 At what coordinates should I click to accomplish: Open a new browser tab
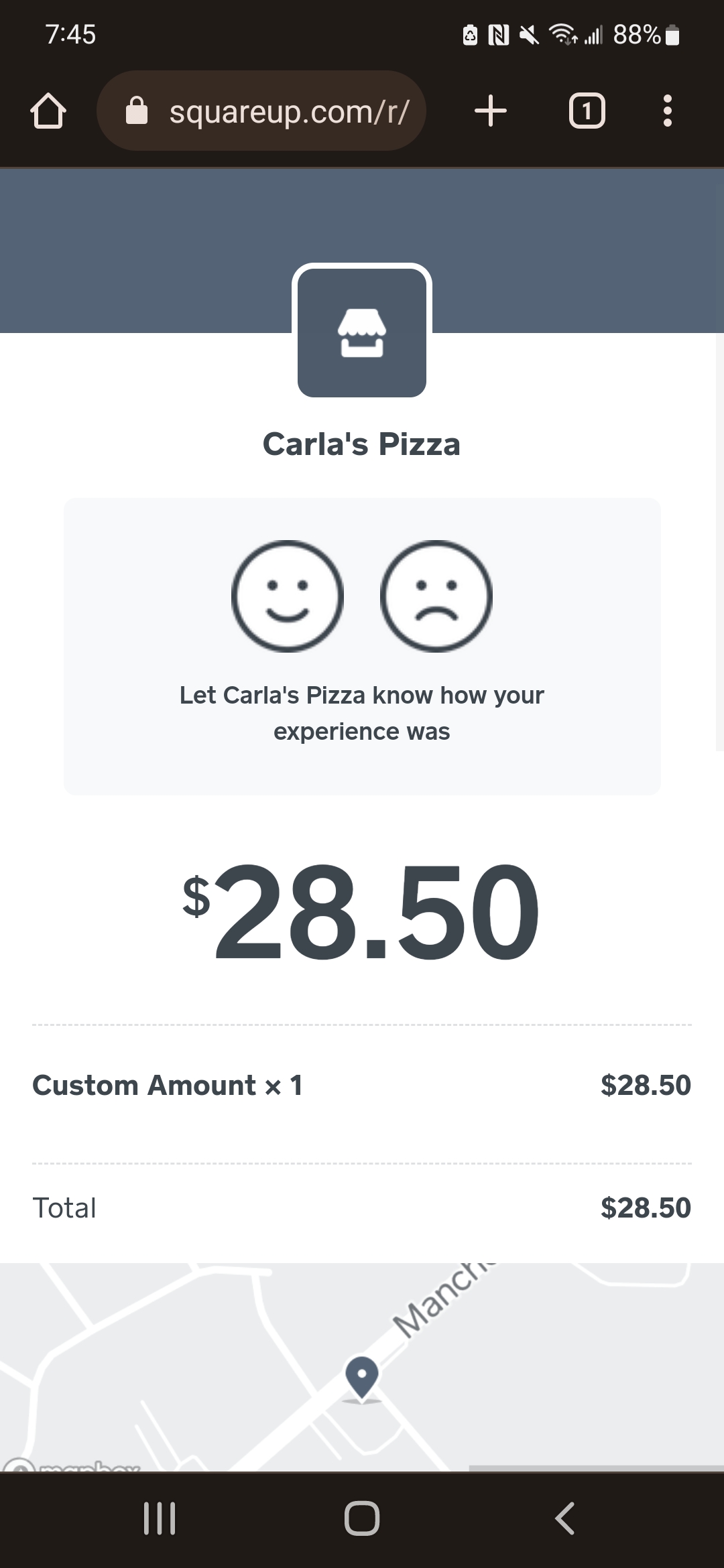[x=491, y=111]
